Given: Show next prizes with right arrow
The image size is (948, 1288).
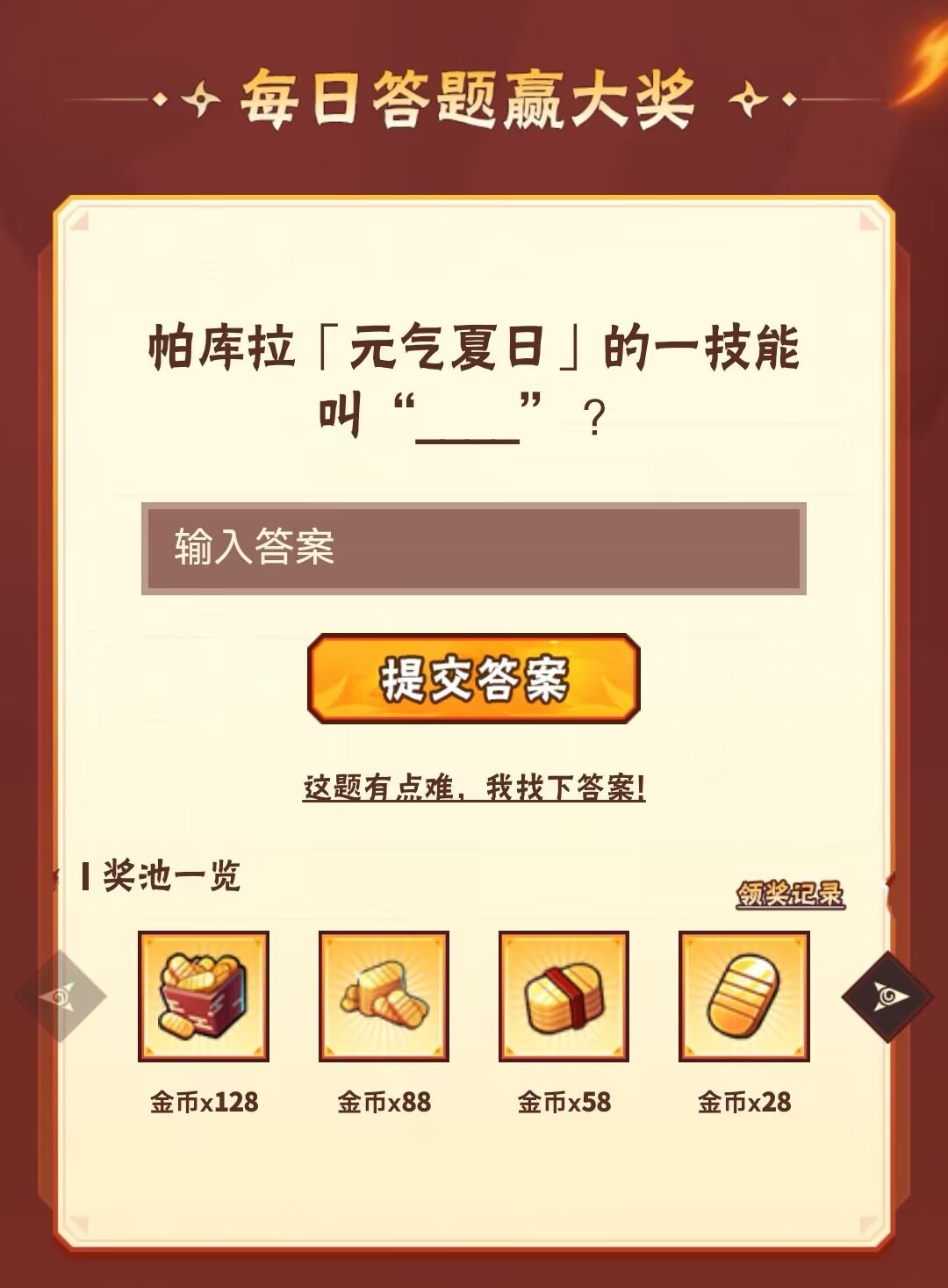Looking at the screenshot, I should pos(887,997).
